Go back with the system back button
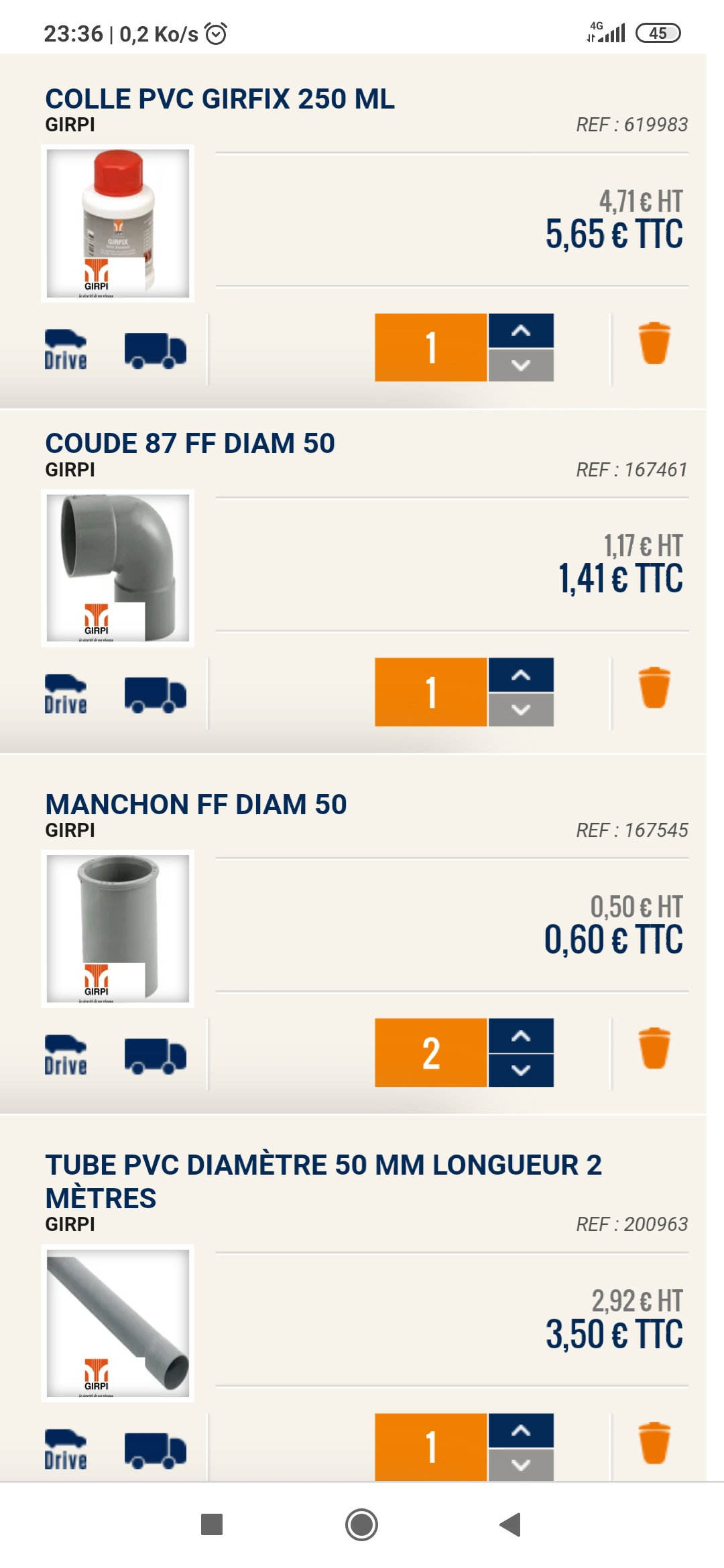 [511, 1524]
